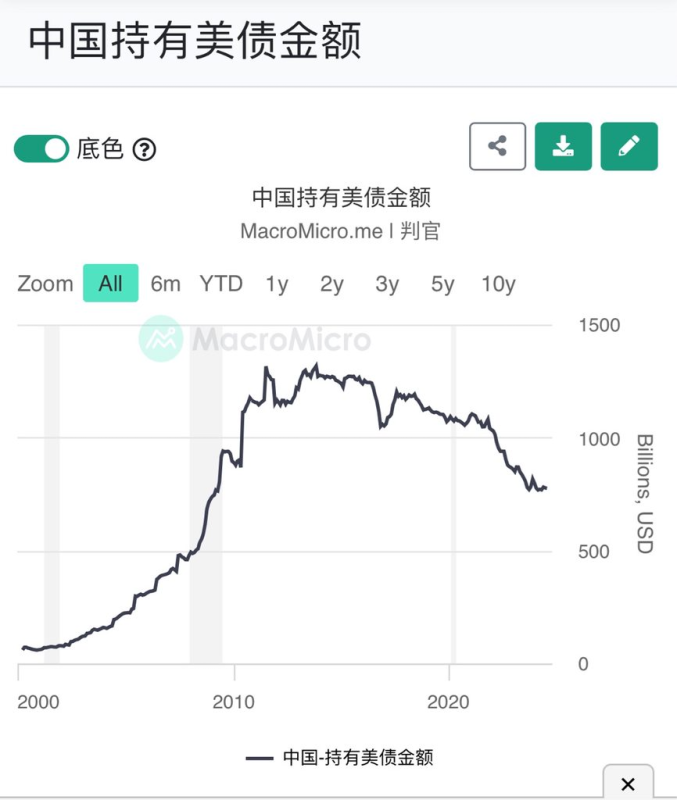Image resolution: width=677 pixels, height=800 pixels.
Task: View the 10y zoom range
Action: click(498, 284)
